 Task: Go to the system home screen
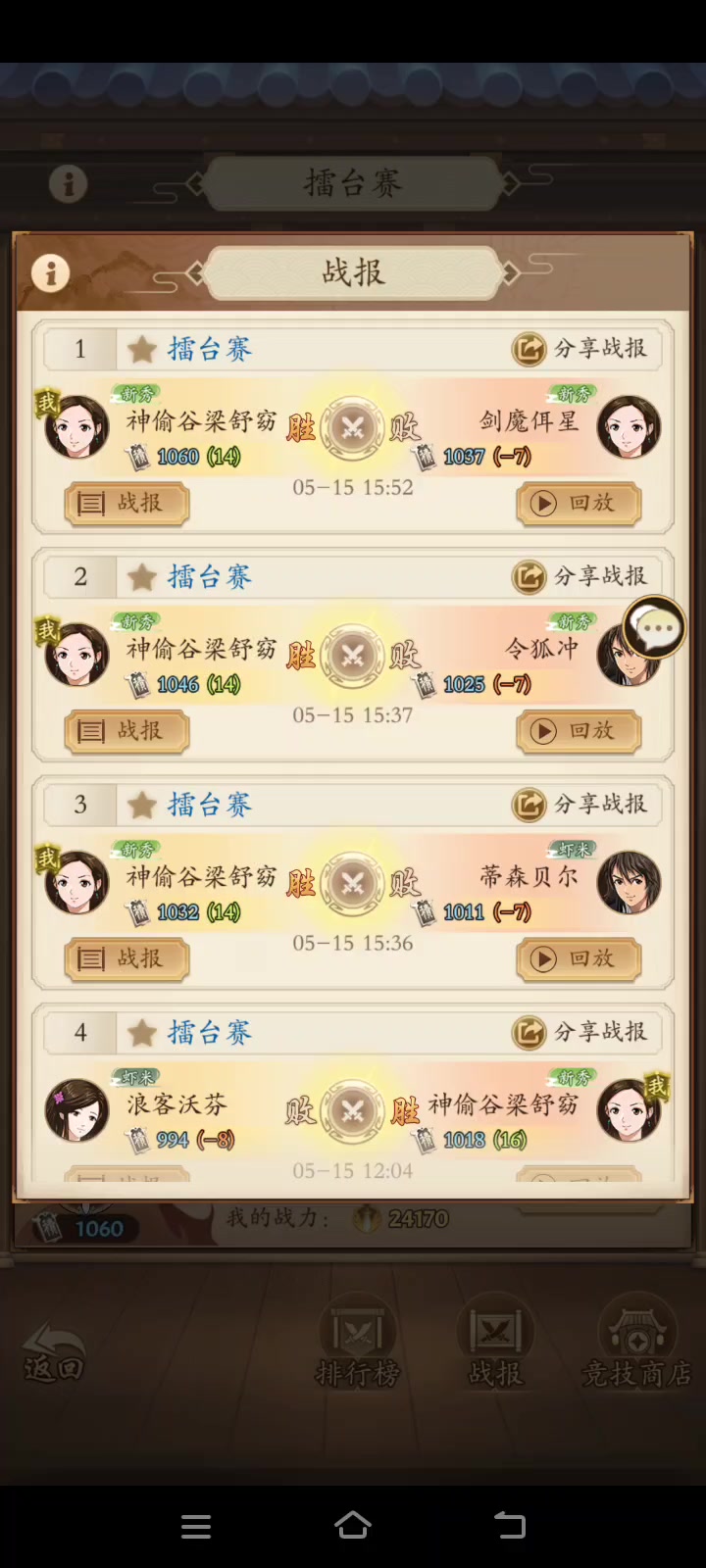pos(353,1526)
